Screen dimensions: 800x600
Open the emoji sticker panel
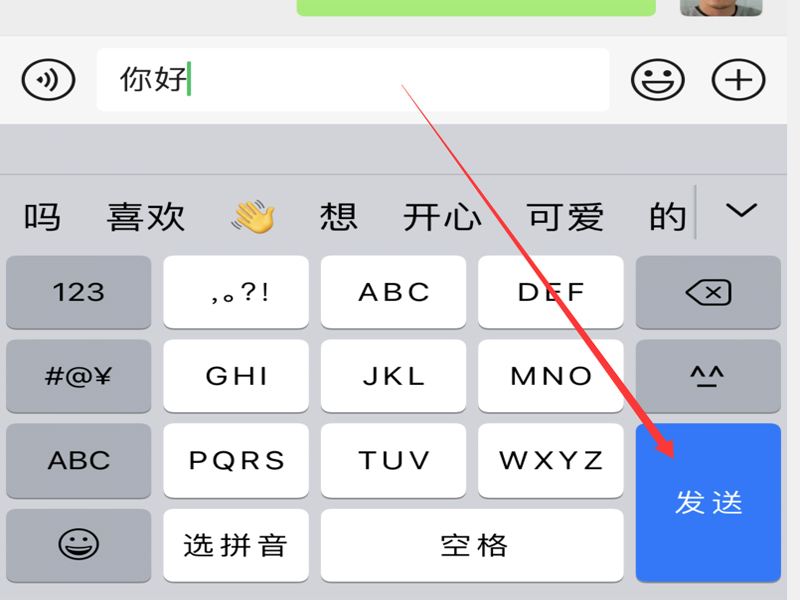click(657, 80)
